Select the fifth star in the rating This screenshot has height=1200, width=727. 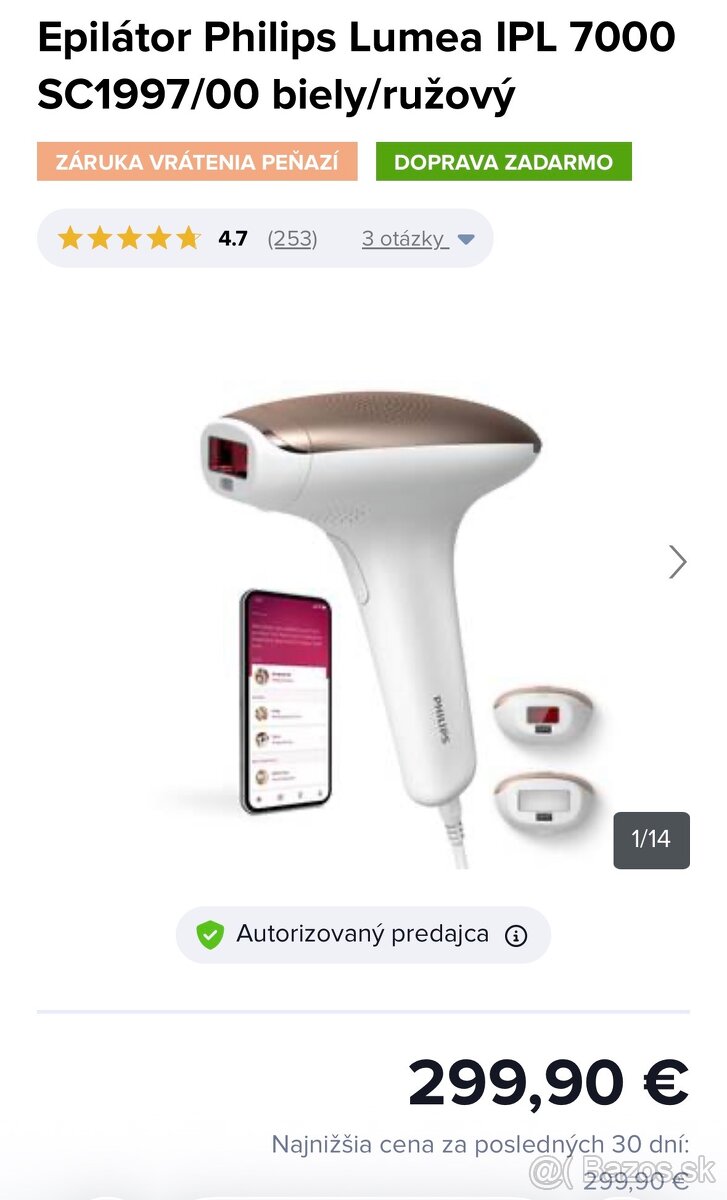click(x=186, y=239)
